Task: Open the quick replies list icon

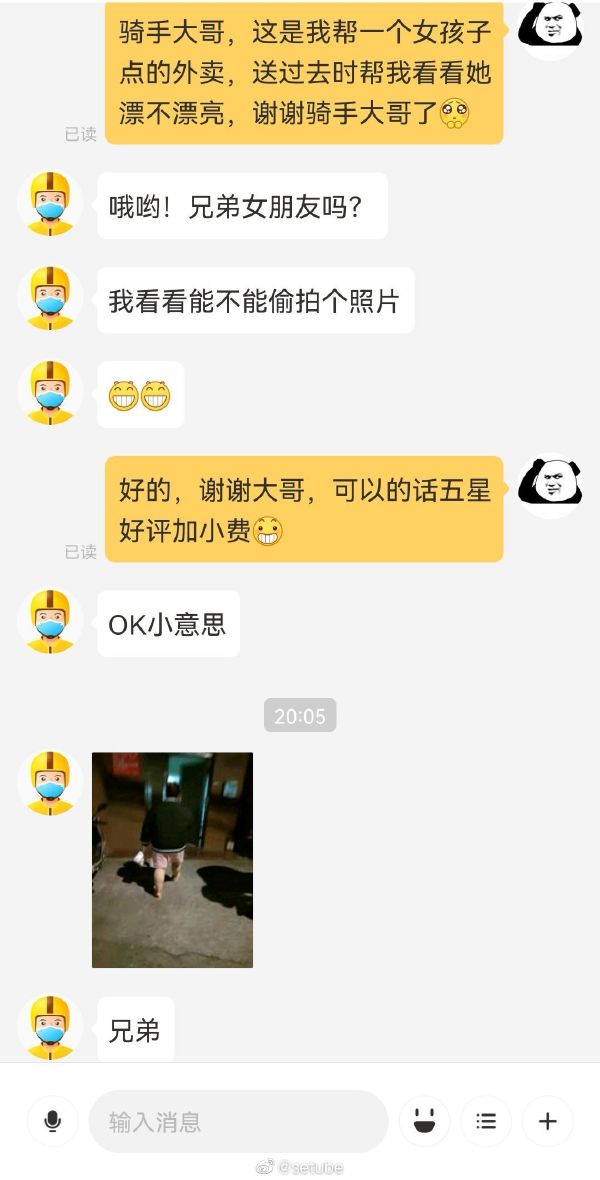Action: [x=486, y=1121]
